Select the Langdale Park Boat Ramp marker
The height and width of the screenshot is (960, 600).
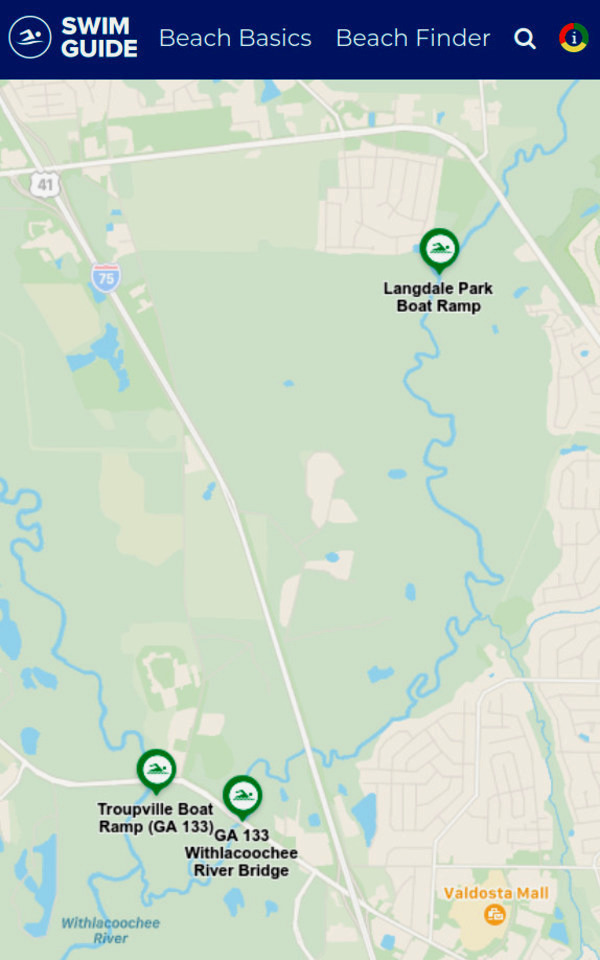point(439,248)
